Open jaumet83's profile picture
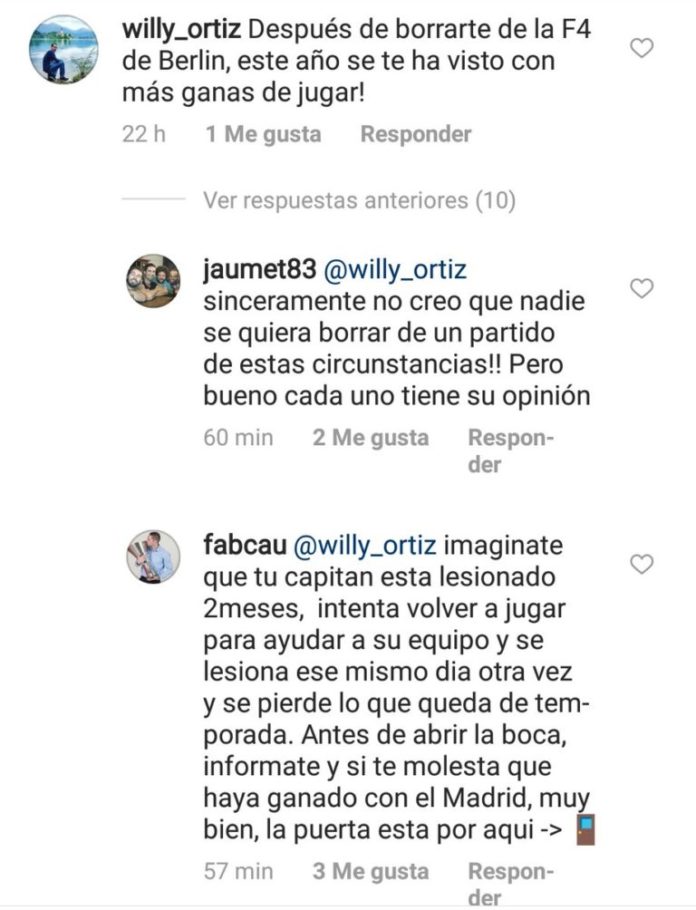 coord(153,280)
